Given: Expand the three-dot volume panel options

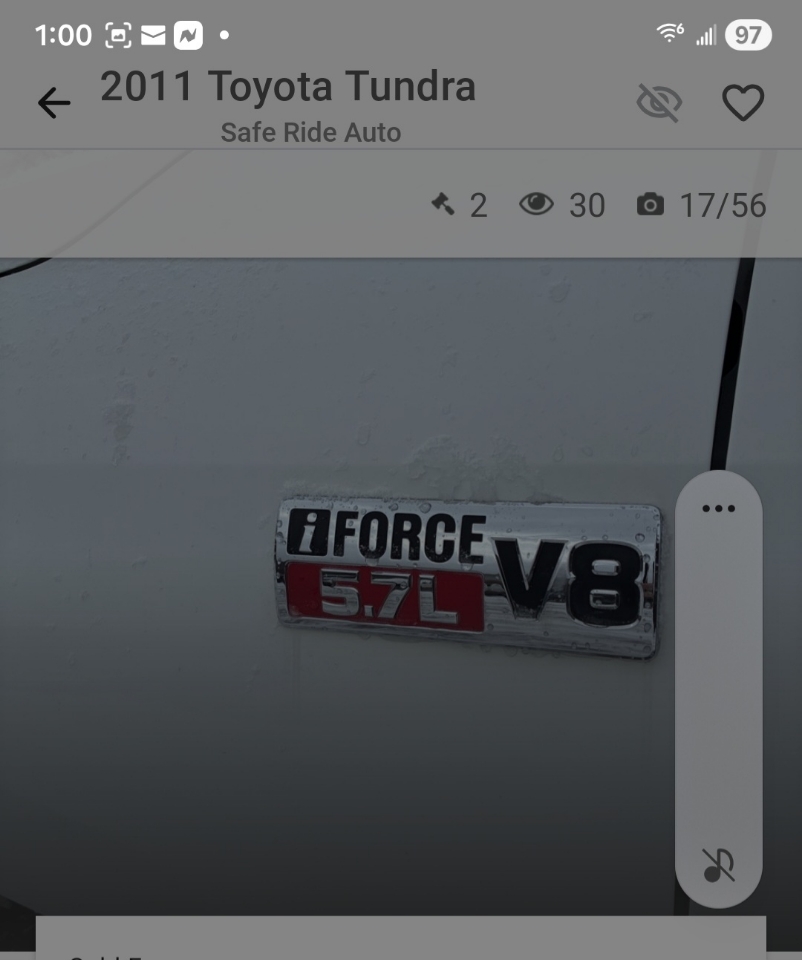Looking at the screenshot, I should (718, 508).
